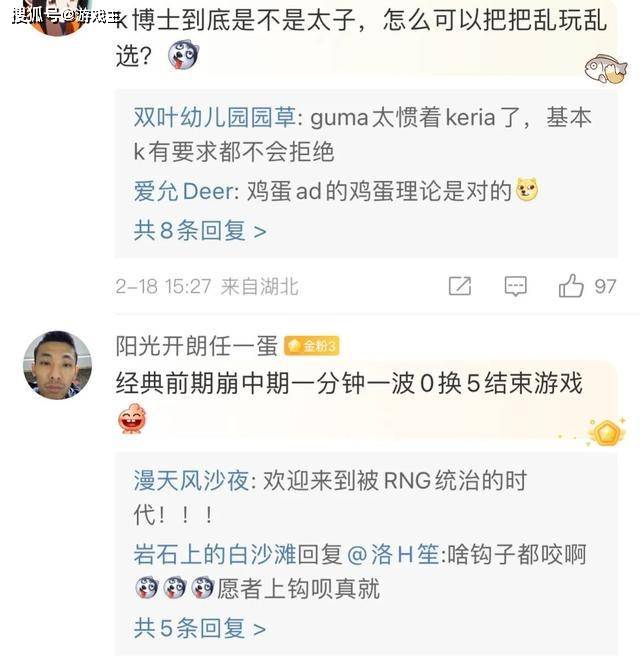This screenshot has width=640, height=660.
Task: Reply to the comment posted 2-18 15:27
Action: click(515, 287)
